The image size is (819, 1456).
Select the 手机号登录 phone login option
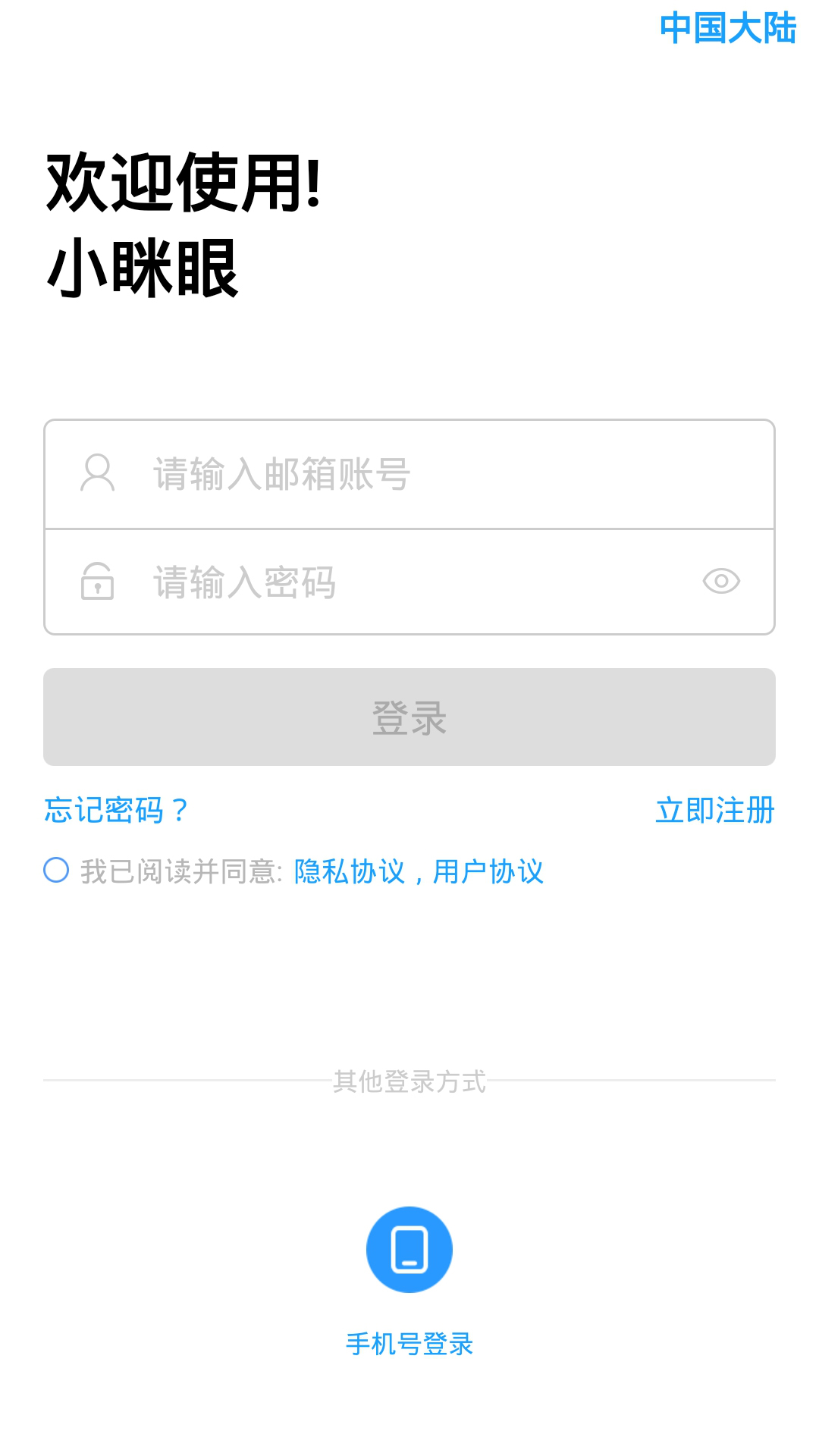pos(409,1344)
